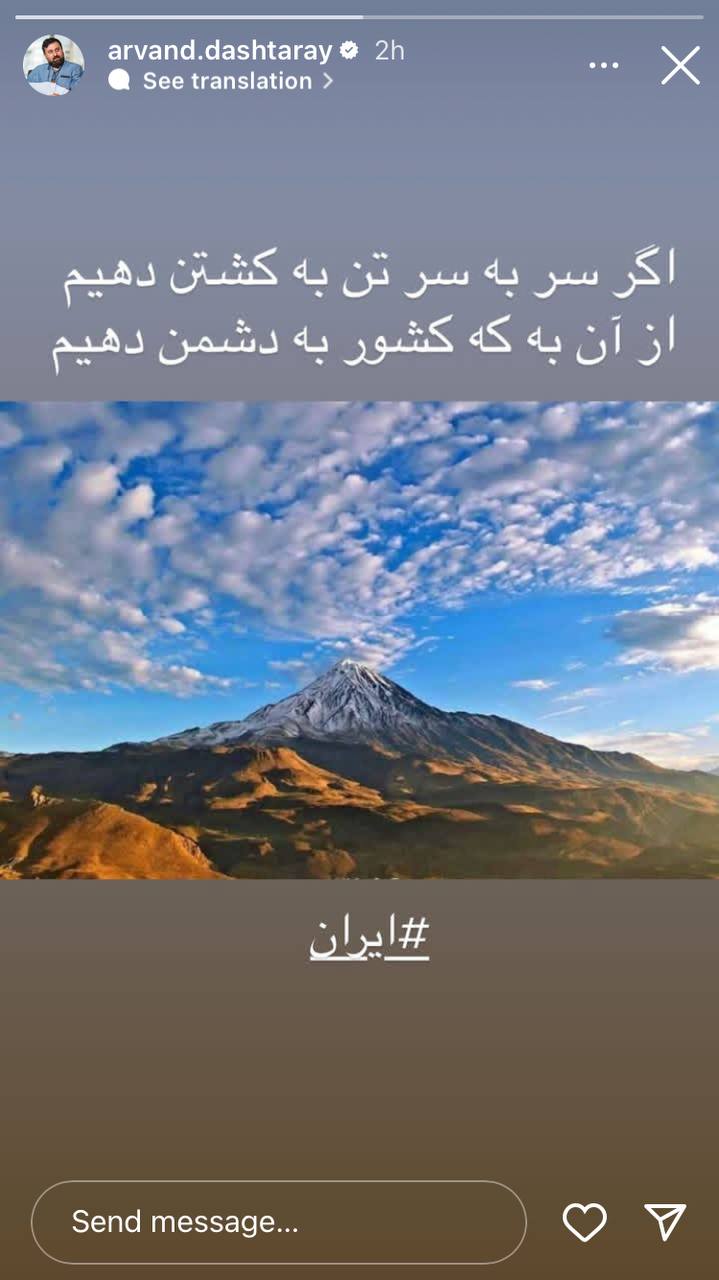Open the #ایران hashtag
This screenshot has width=719, height=1280.
tap(369, 938)
